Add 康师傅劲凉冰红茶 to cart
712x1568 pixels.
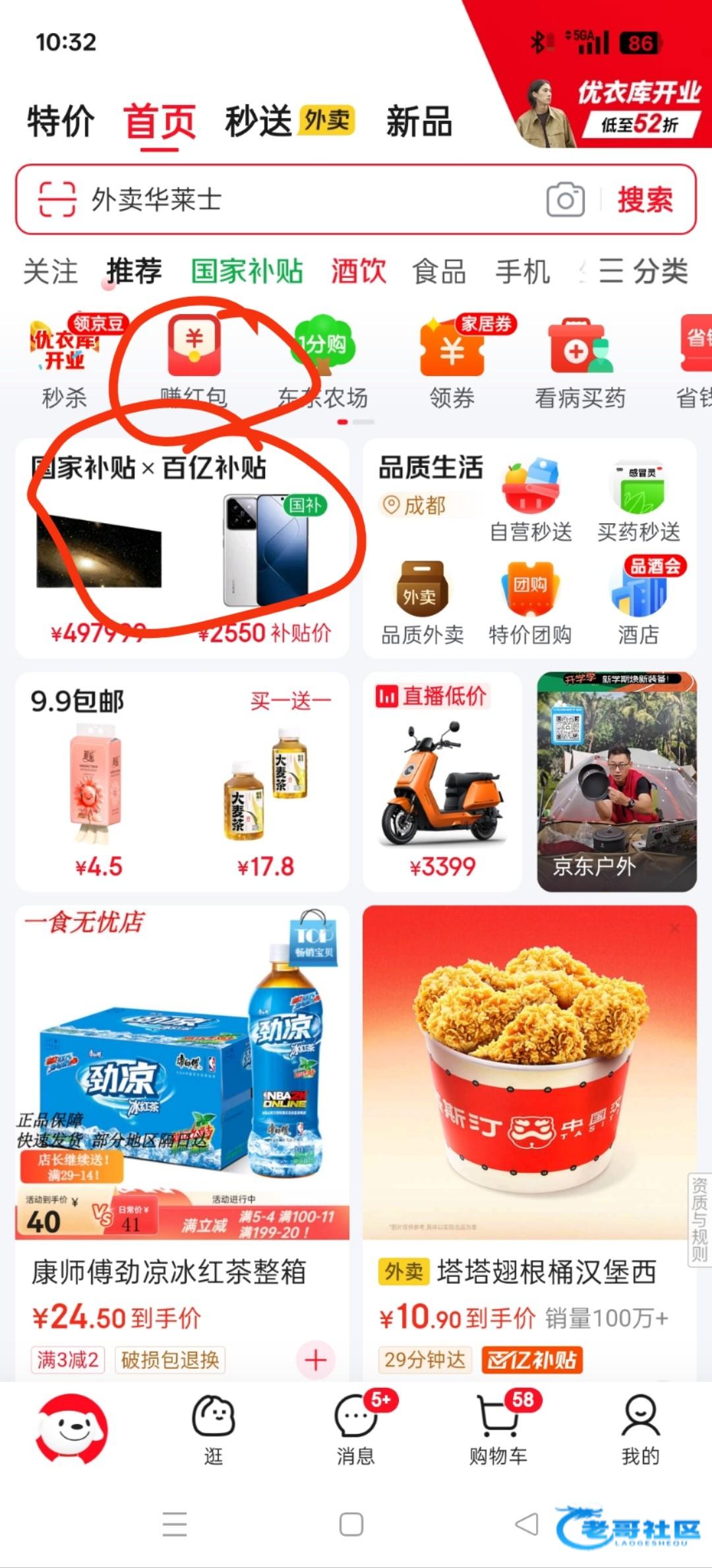(x=315, y=1360)
